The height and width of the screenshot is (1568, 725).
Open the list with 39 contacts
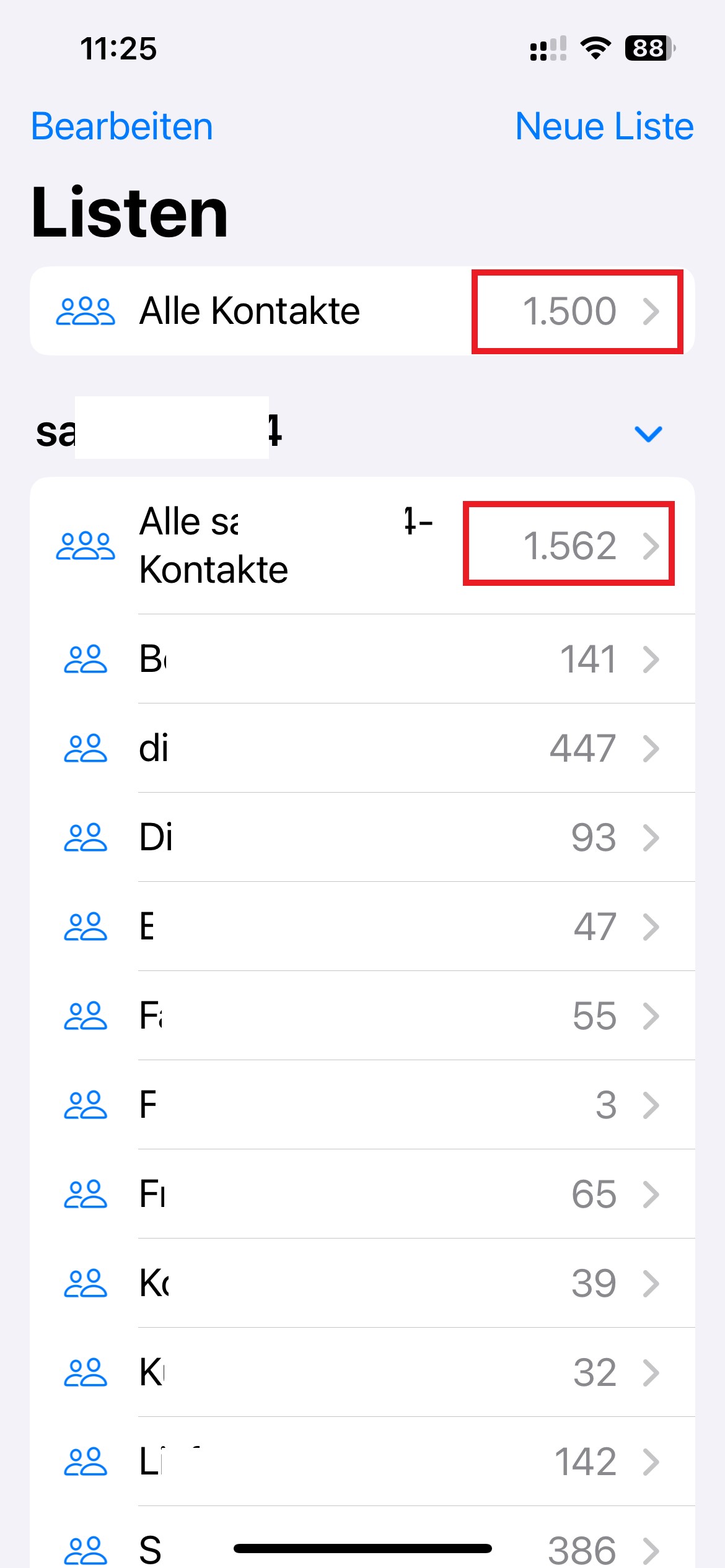(x=362, y=1283)
